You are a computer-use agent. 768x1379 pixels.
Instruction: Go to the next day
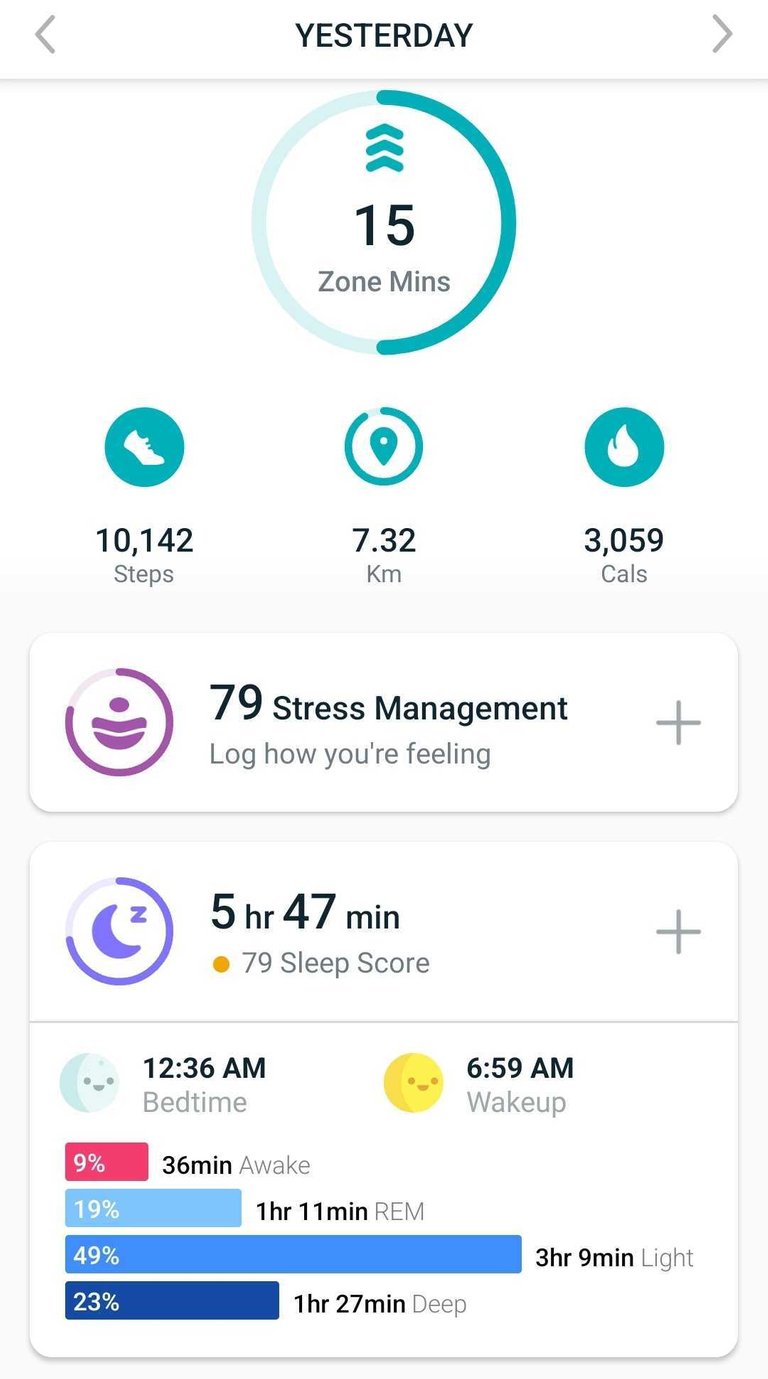click(722, 35)
